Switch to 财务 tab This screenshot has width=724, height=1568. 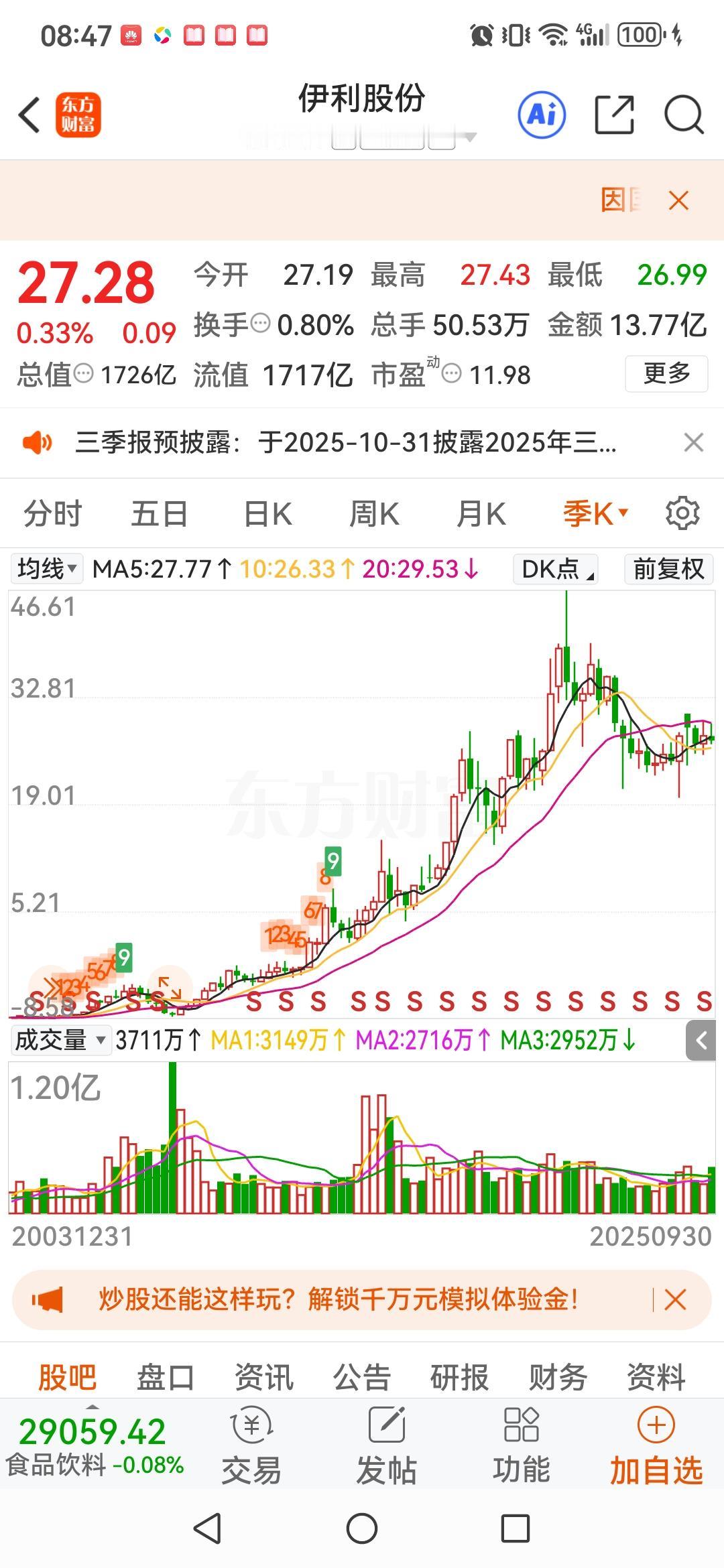[558, 1378]
